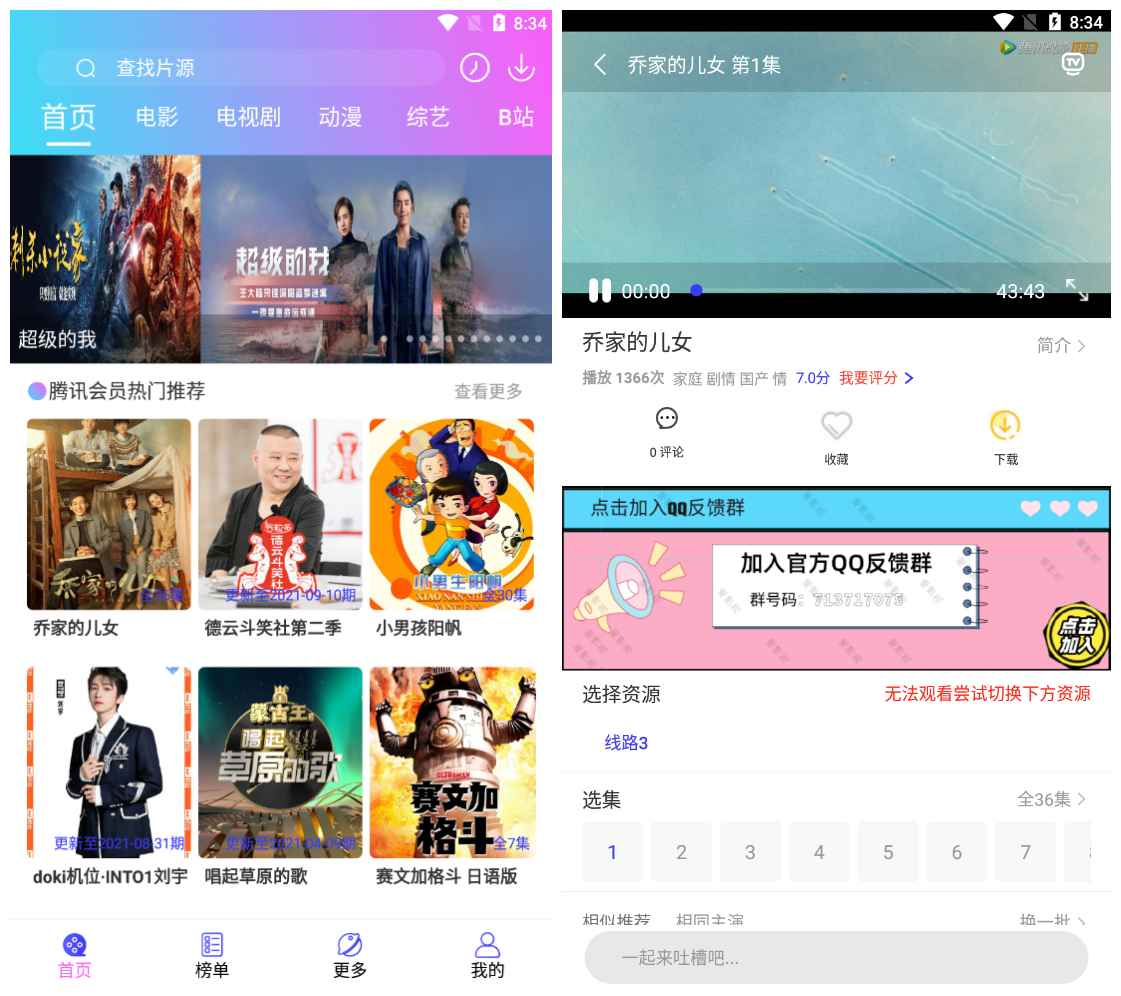Go back from 乔家的儿女 第1集 player
The image size is (1121, 996).
(600, 65)
